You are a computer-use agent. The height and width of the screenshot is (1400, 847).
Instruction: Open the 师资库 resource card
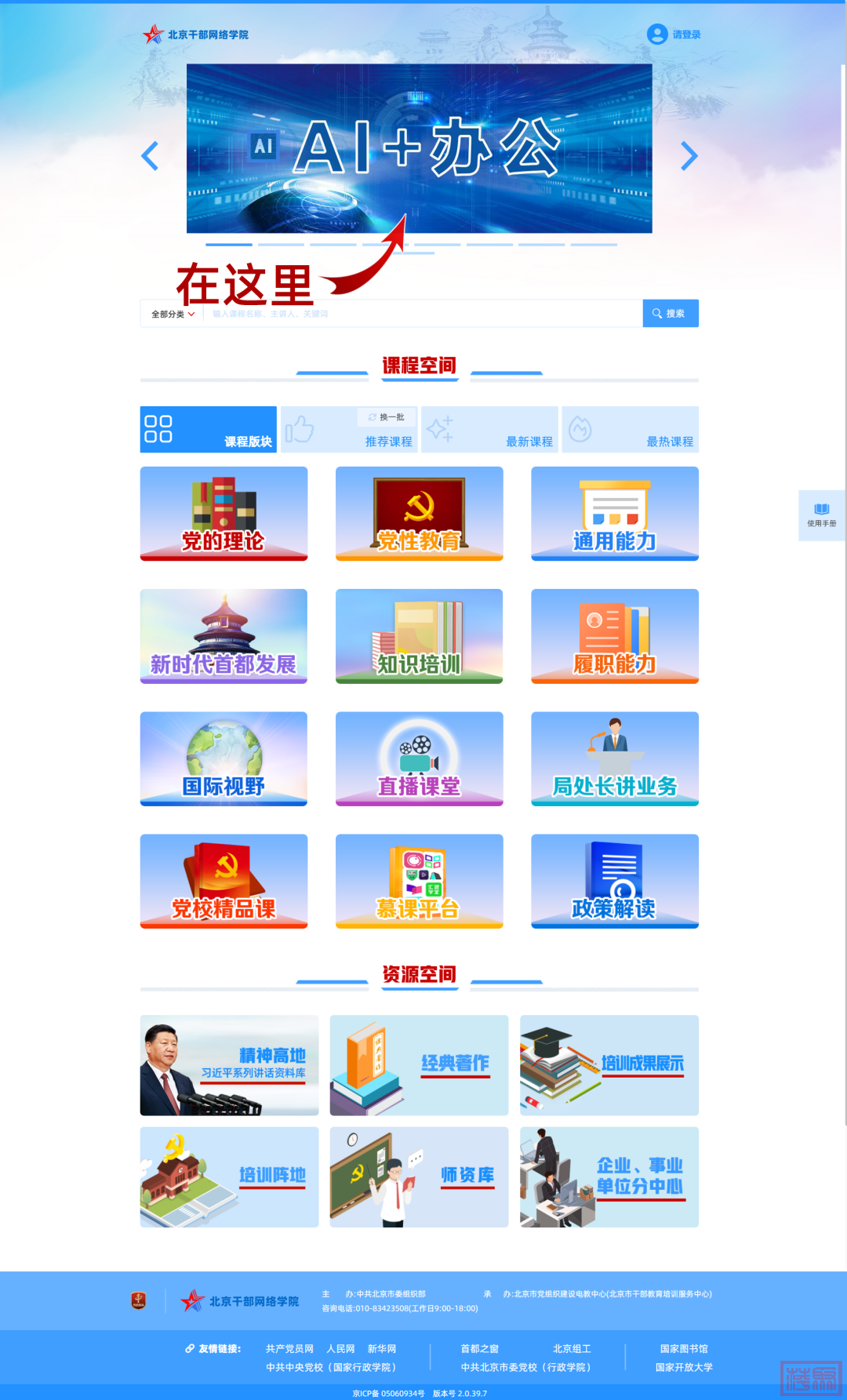419,1176
